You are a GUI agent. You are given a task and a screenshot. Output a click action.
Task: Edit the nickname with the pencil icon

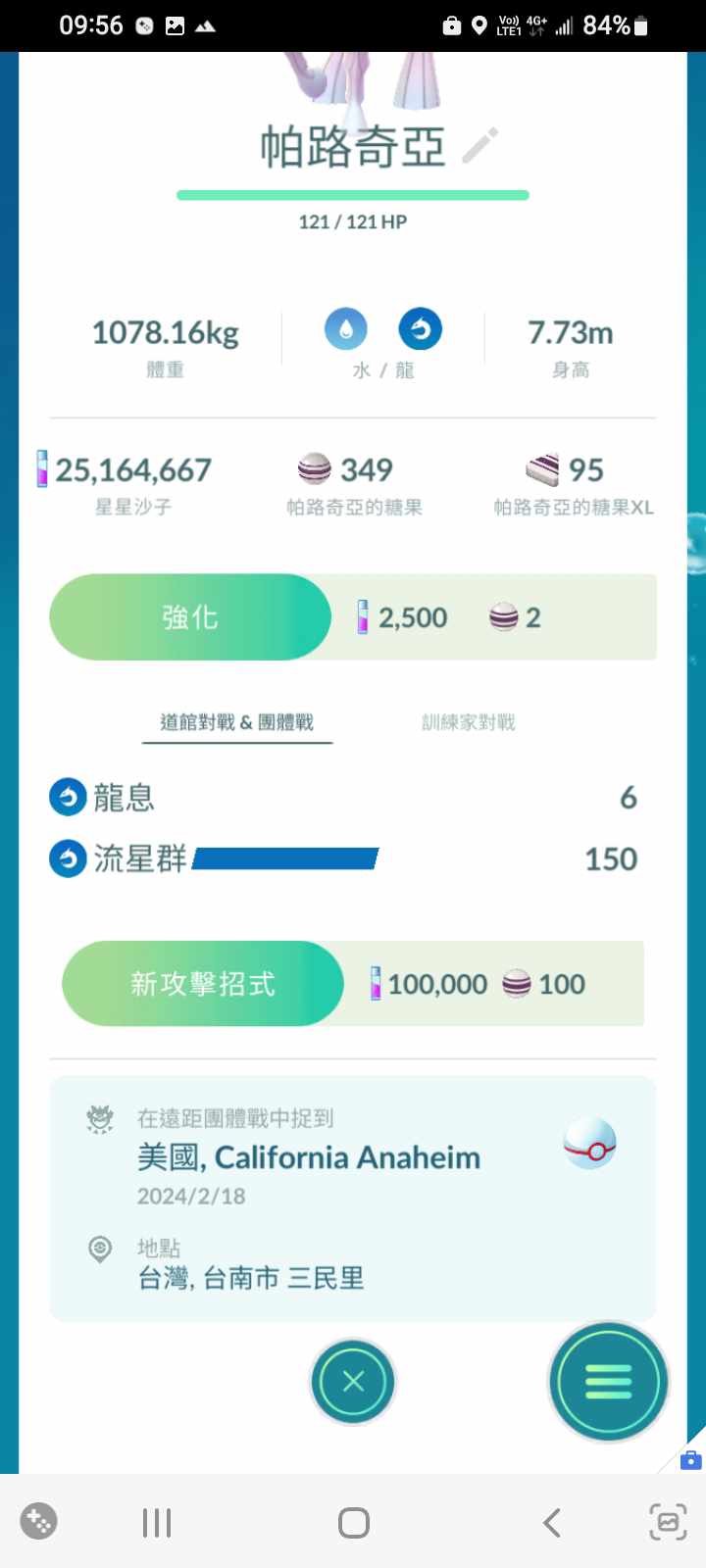pyautogui.click(x=480, y=146)
